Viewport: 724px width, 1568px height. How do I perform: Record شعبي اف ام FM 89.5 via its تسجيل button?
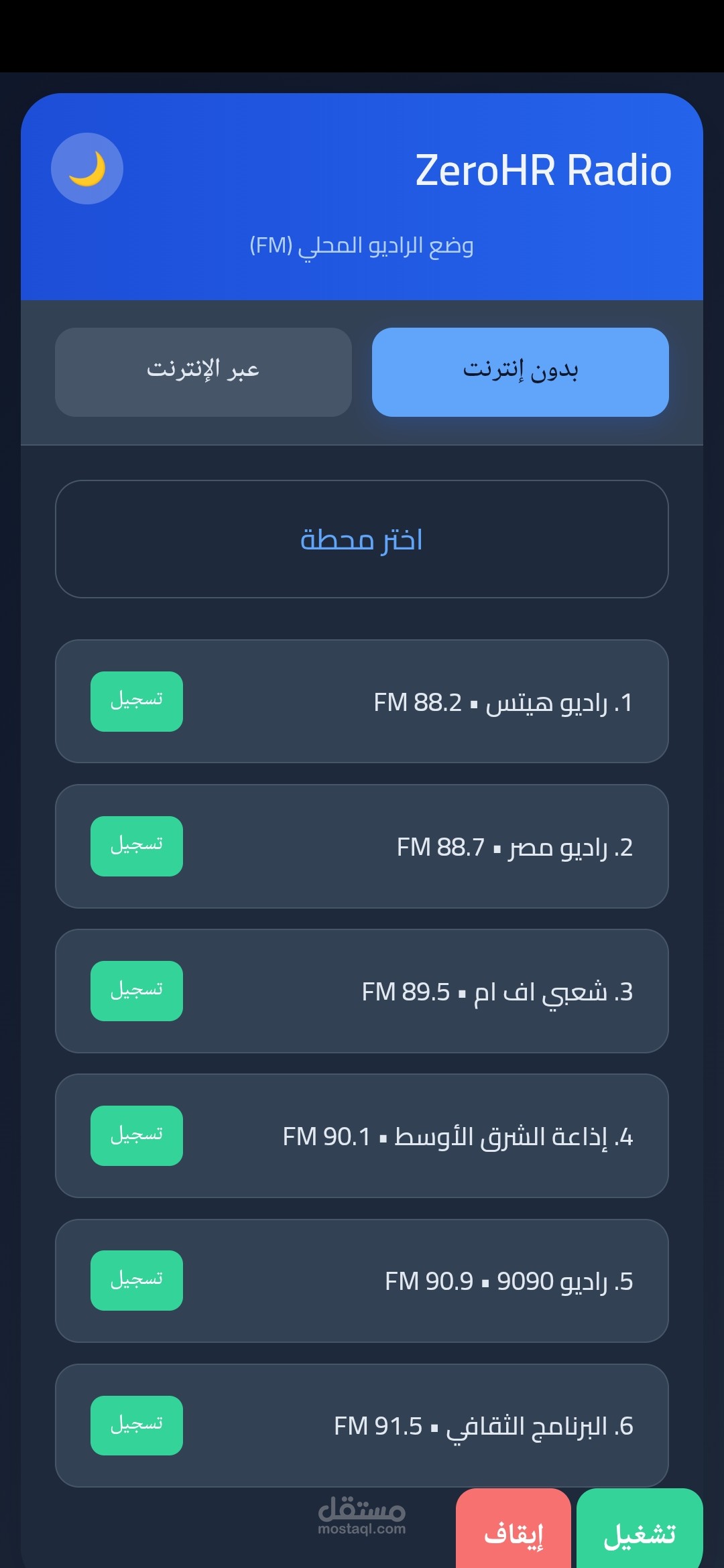coord(136,990)
